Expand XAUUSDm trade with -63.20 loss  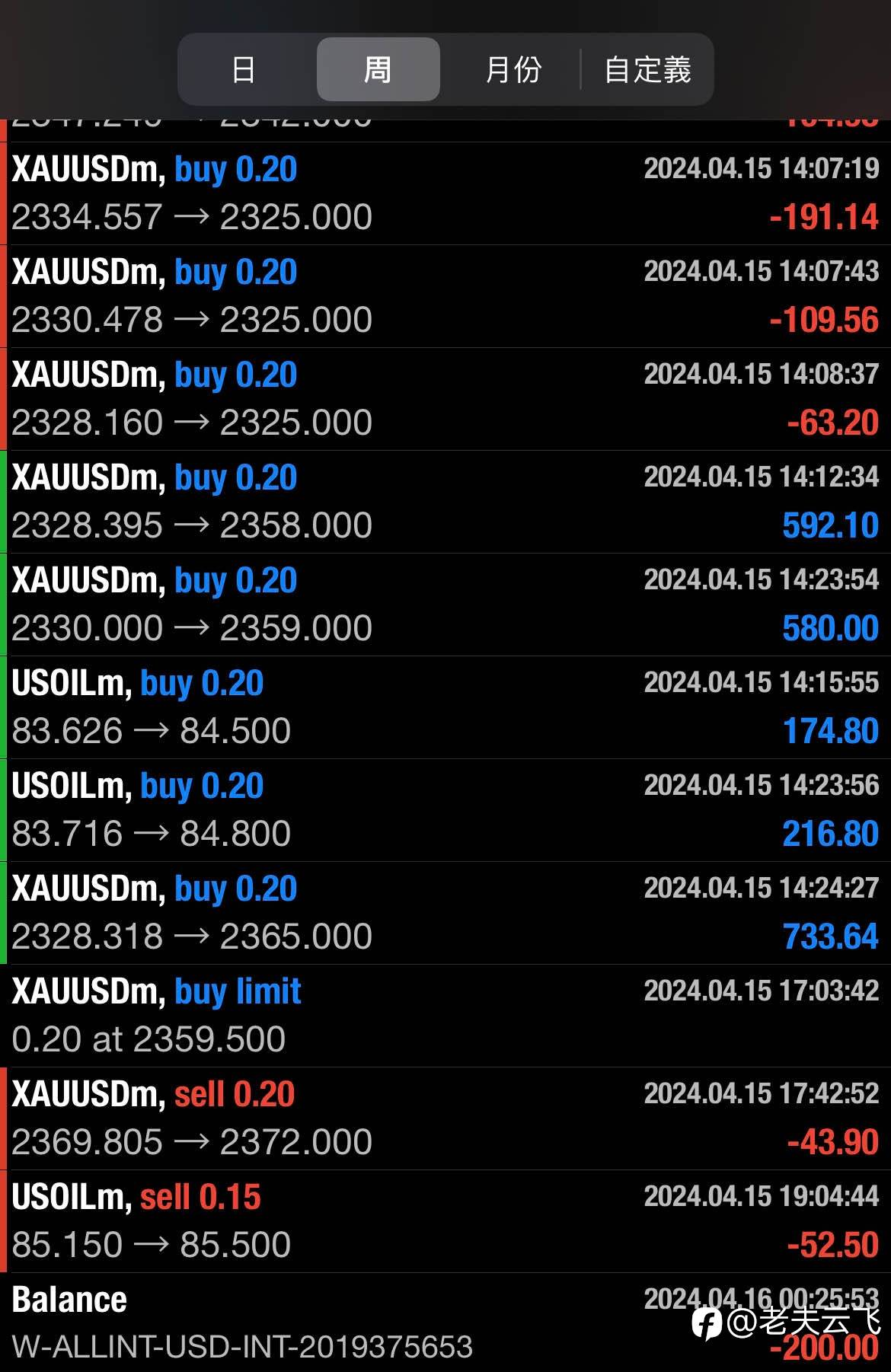pos(445,399)
